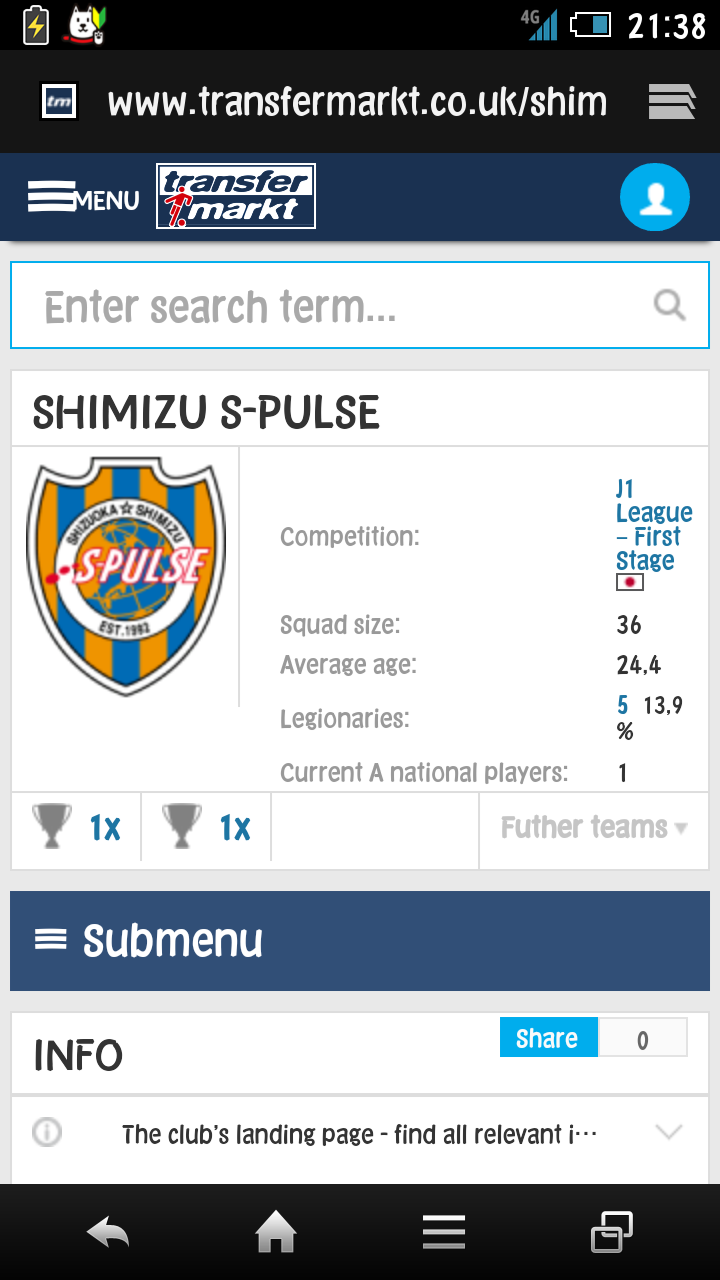The width and height of the screenshot is (720, 1280).
Task: Open the user profile icon
Action: click(x=654, y=198)
